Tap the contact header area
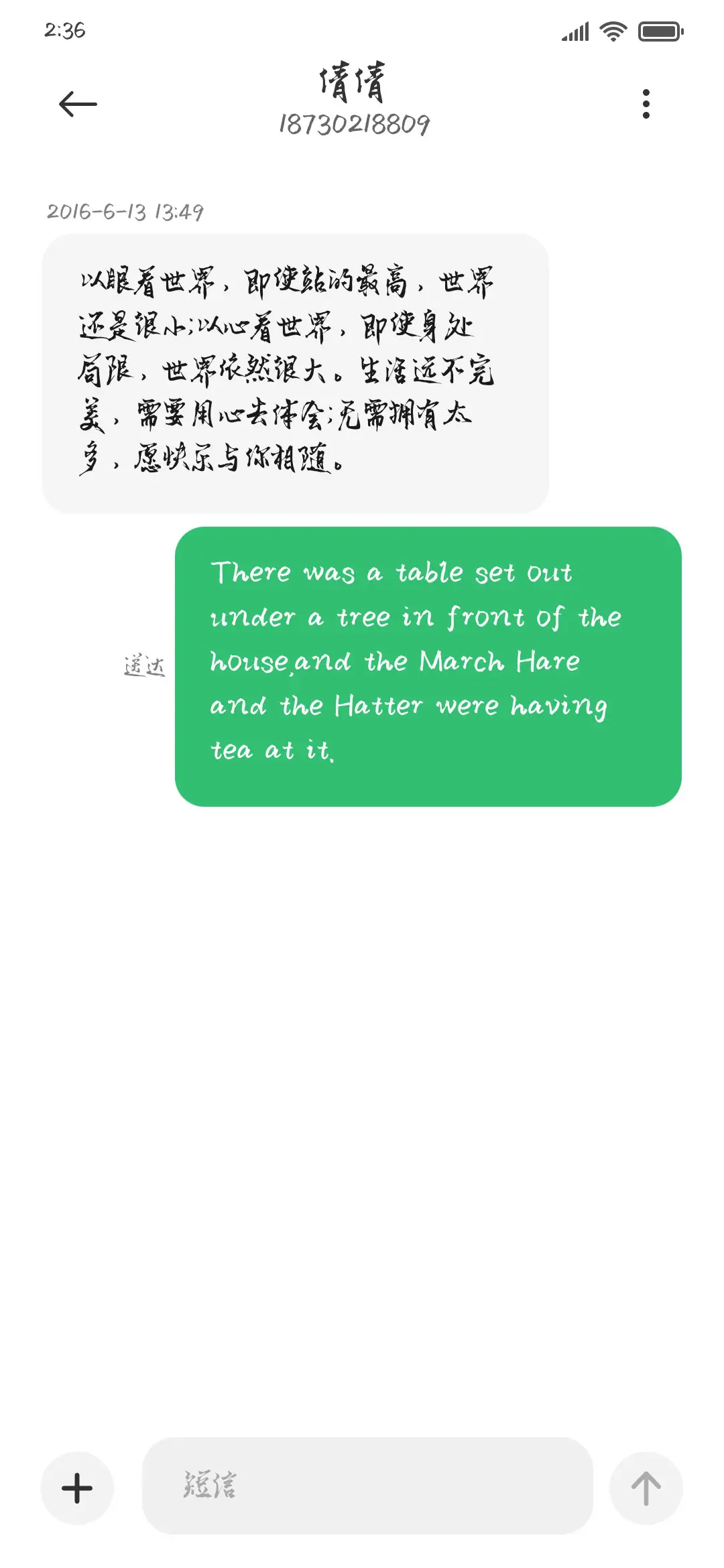This screenshot has height=1568, width=724. pos(354,101)
